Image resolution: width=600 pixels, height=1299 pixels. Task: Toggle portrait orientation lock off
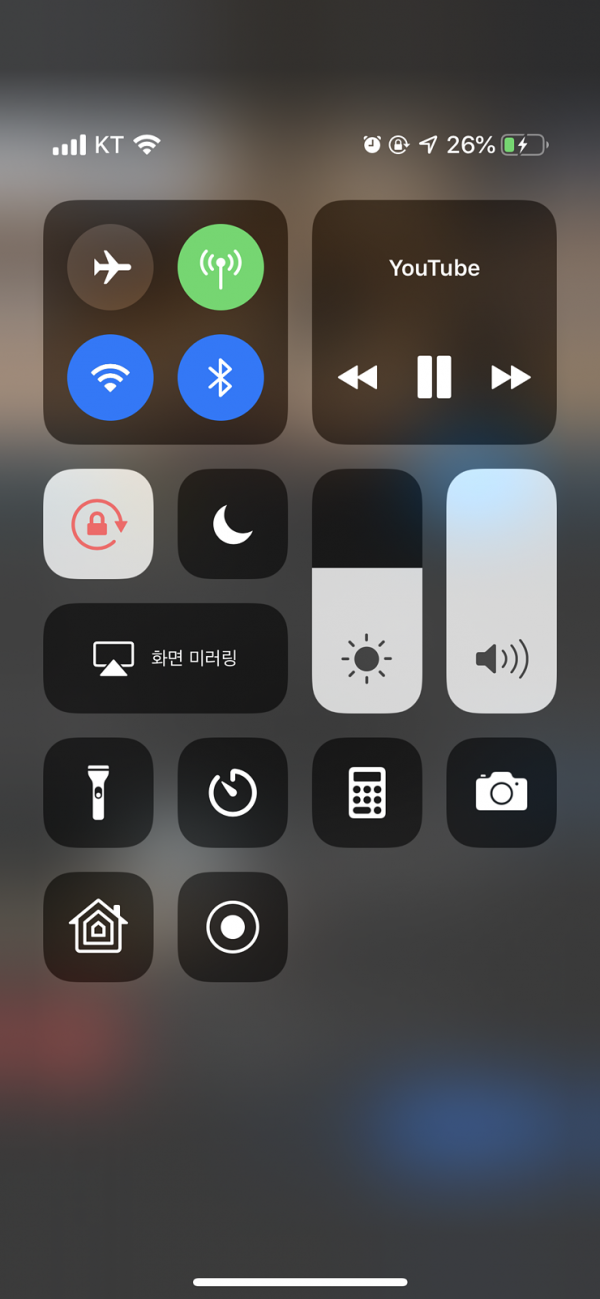pos(98,523)
